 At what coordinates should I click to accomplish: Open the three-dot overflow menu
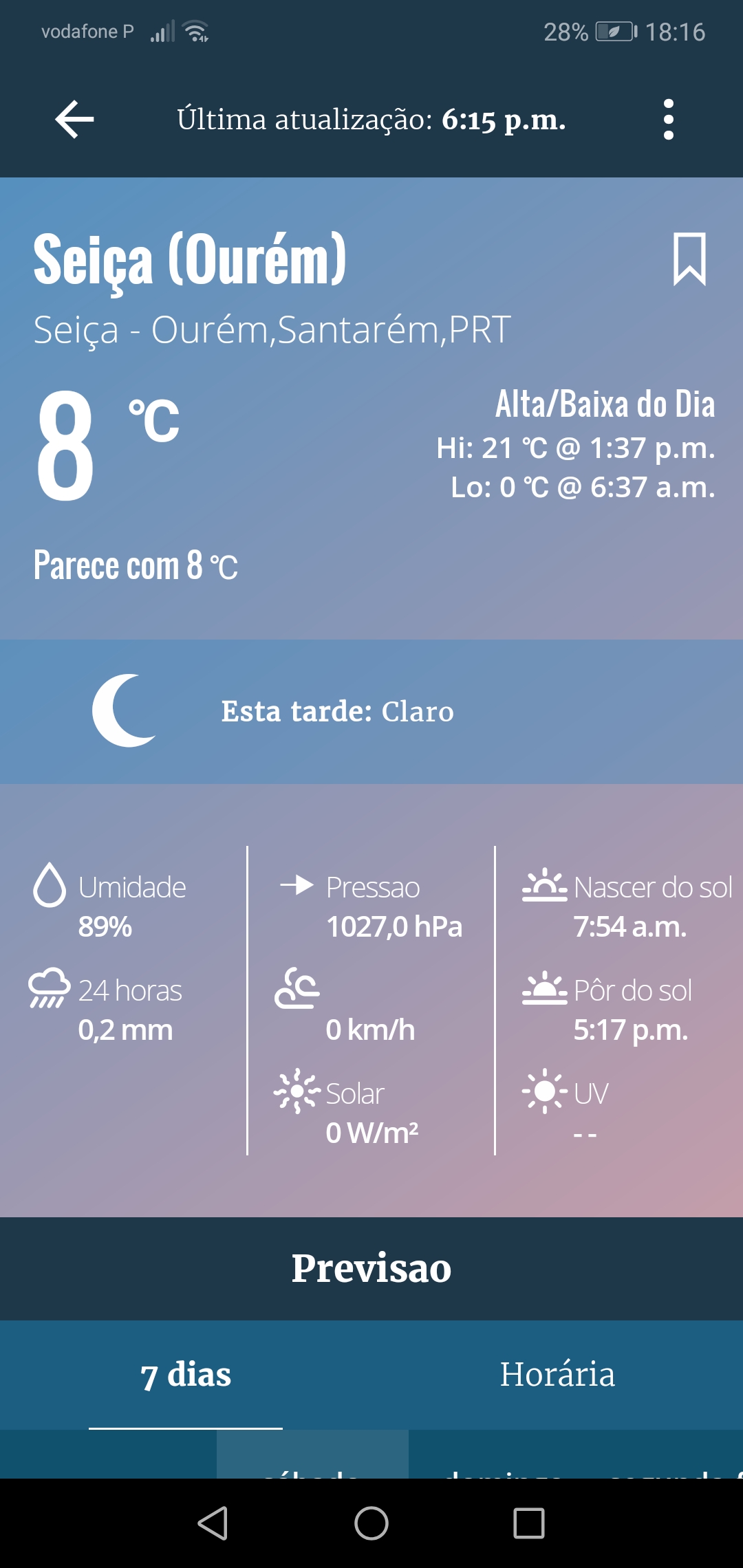click(x=668, y=119)
